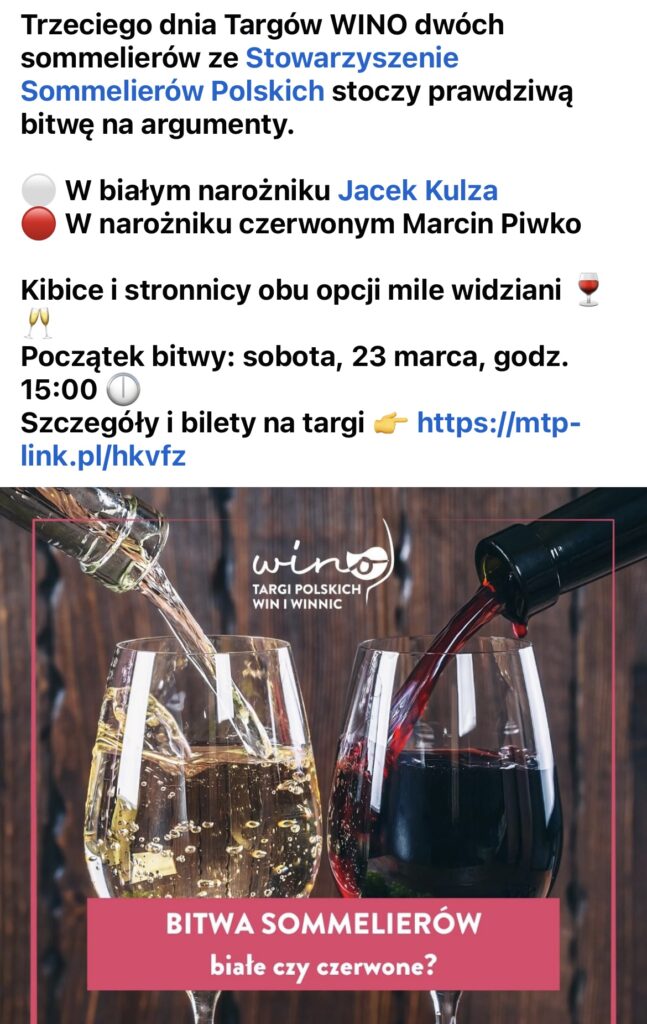Viewport: 647px width, 1024px height.
Task: Open Jacek Kulza's profile link
Action: (x=417, y=190)
